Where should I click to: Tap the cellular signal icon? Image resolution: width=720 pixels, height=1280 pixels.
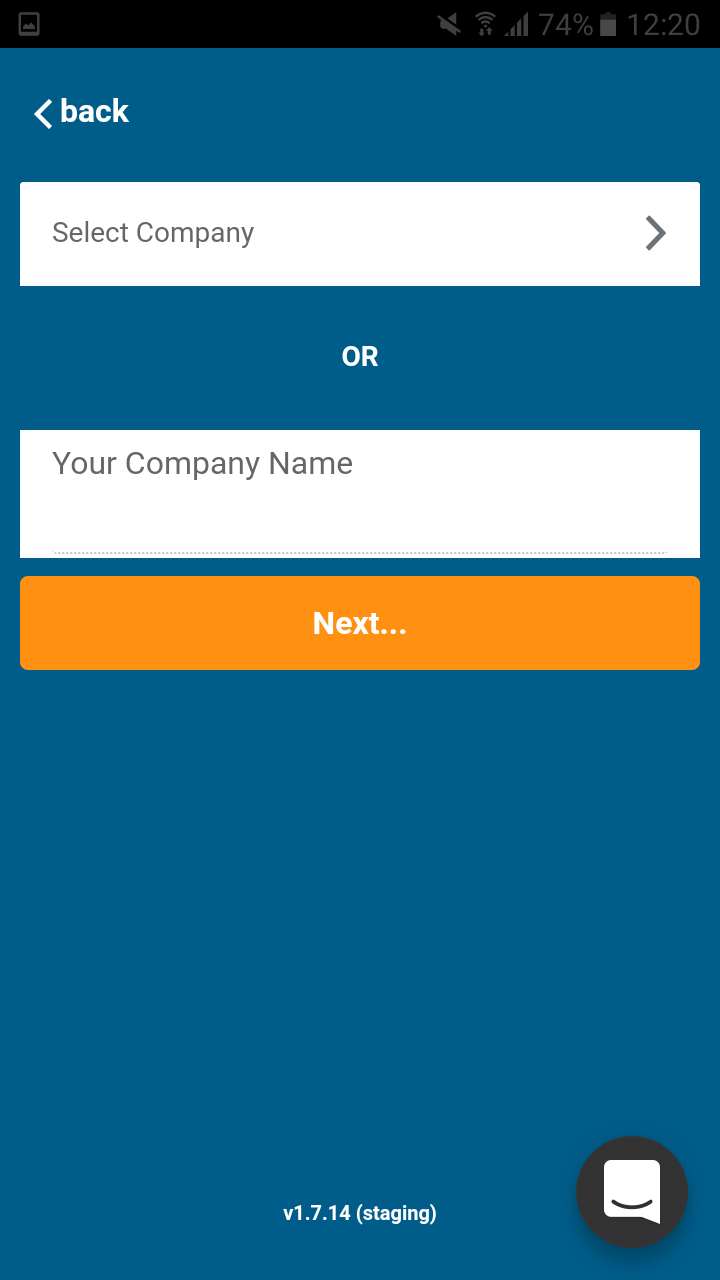click(516, 24)
